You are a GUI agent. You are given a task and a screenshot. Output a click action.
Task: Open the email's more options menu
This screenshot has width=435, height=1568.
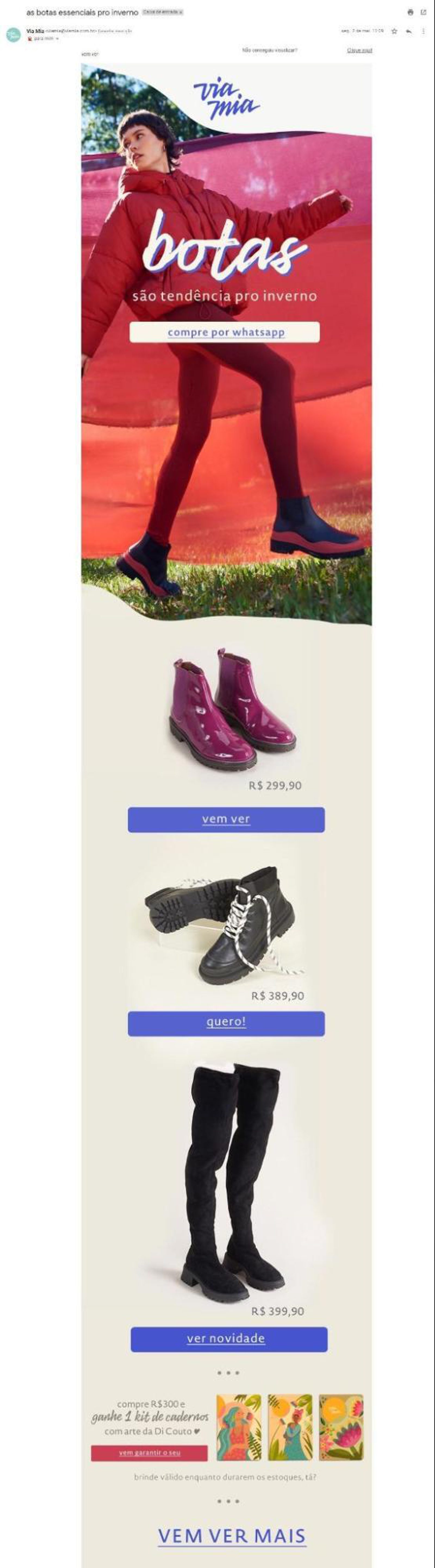pos(423,31)
